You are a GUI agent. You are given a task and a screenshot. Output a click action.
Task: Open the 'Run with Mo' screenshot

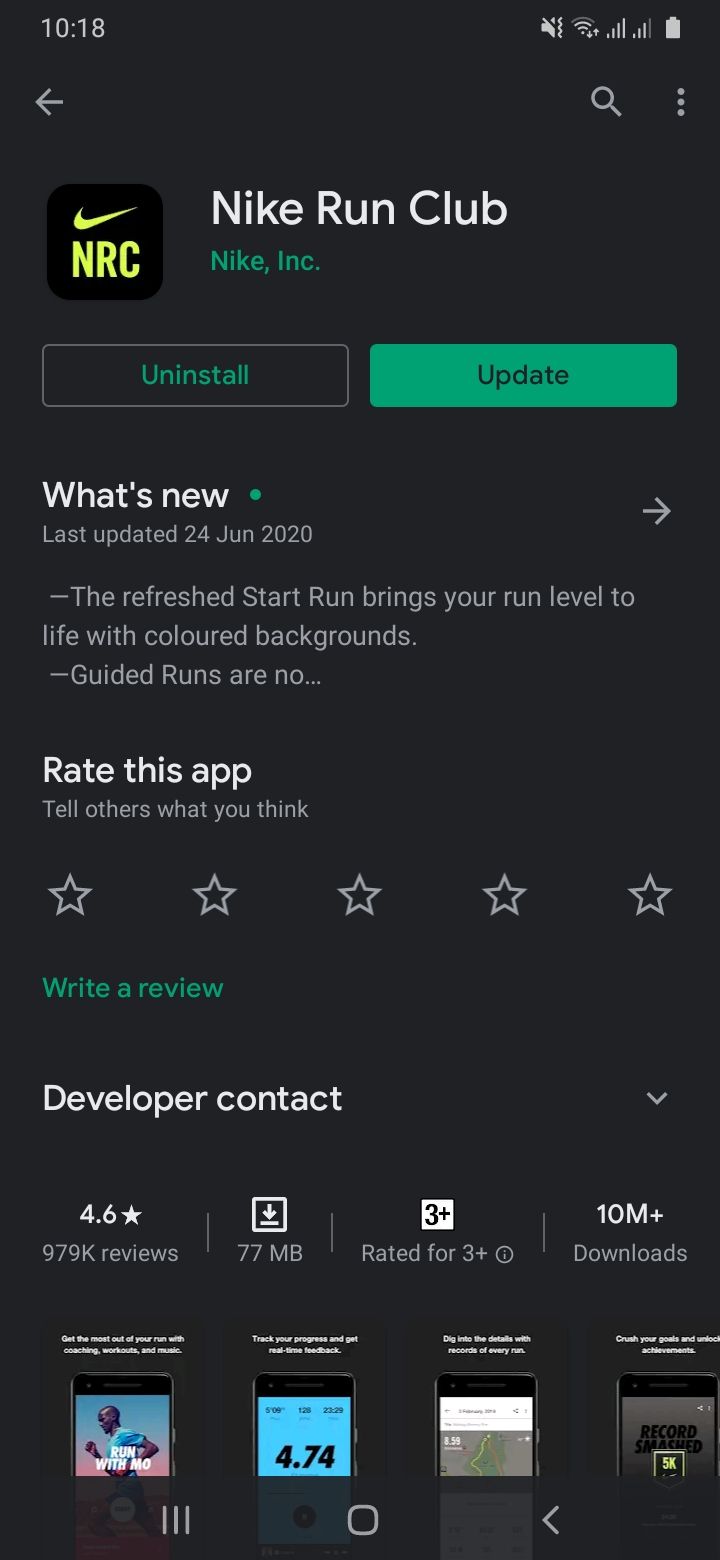coord(123,1420)
